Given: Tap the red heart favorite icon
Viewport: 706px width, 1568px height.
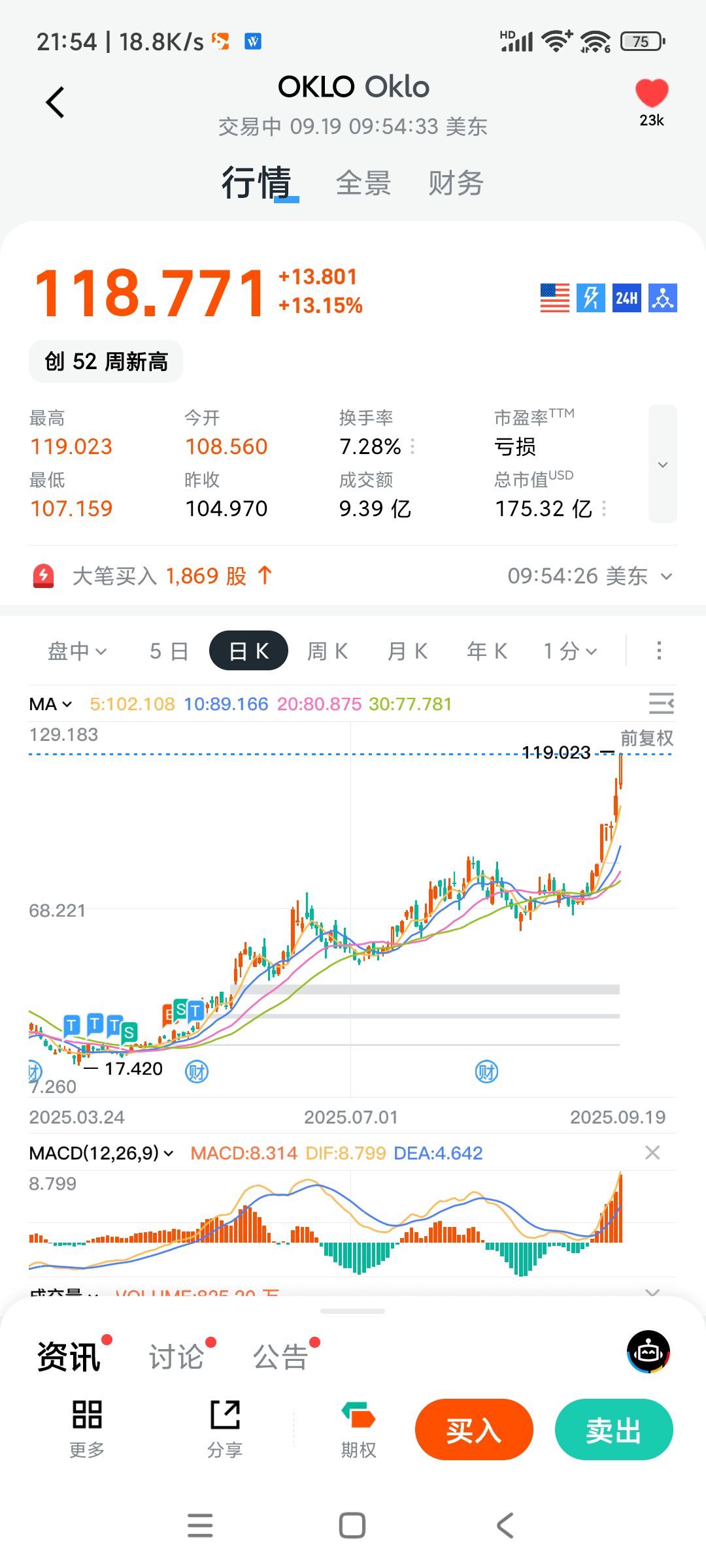Looking at the screenshot, I should [x=652, y=93].
